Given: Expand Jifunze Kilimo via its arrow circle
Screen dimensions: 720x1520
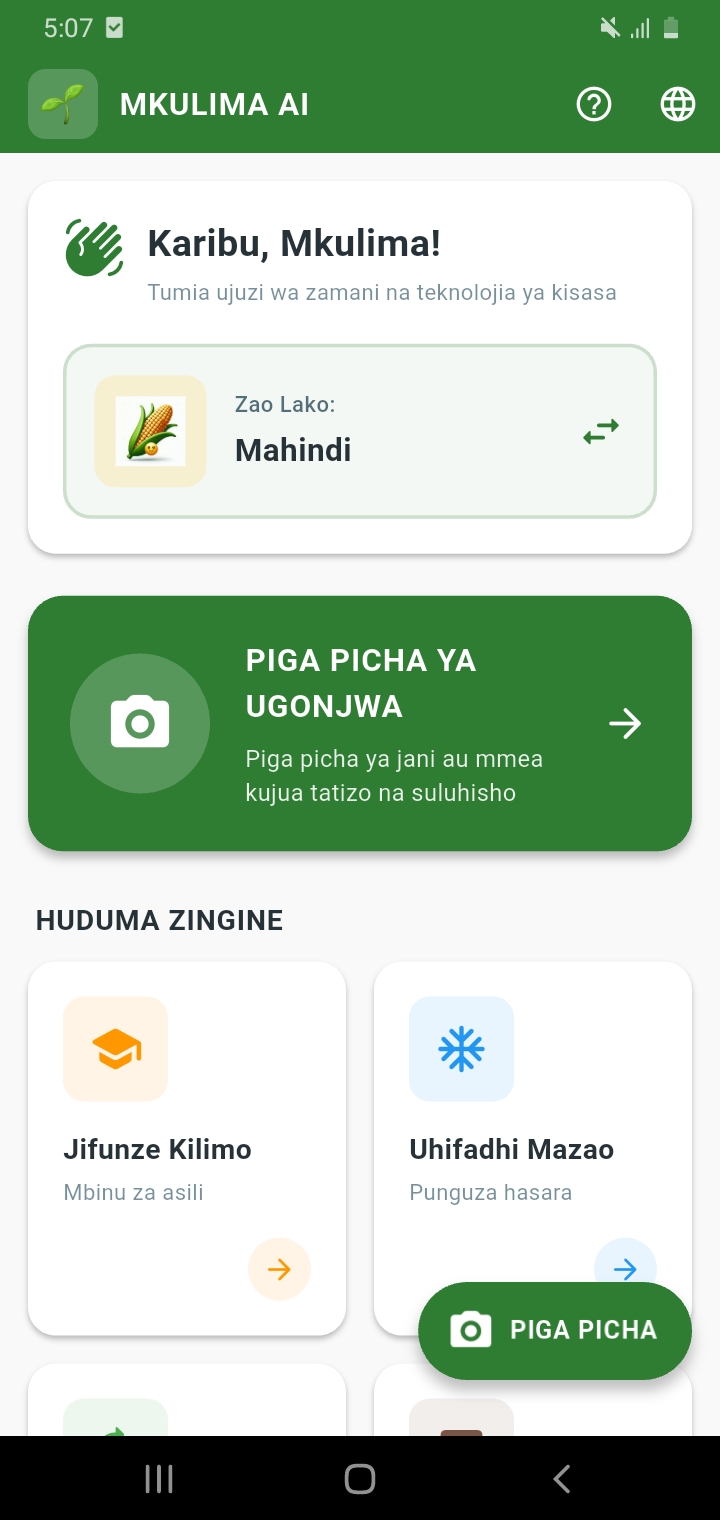Looking at the screenshot, I should point(279,1269).
